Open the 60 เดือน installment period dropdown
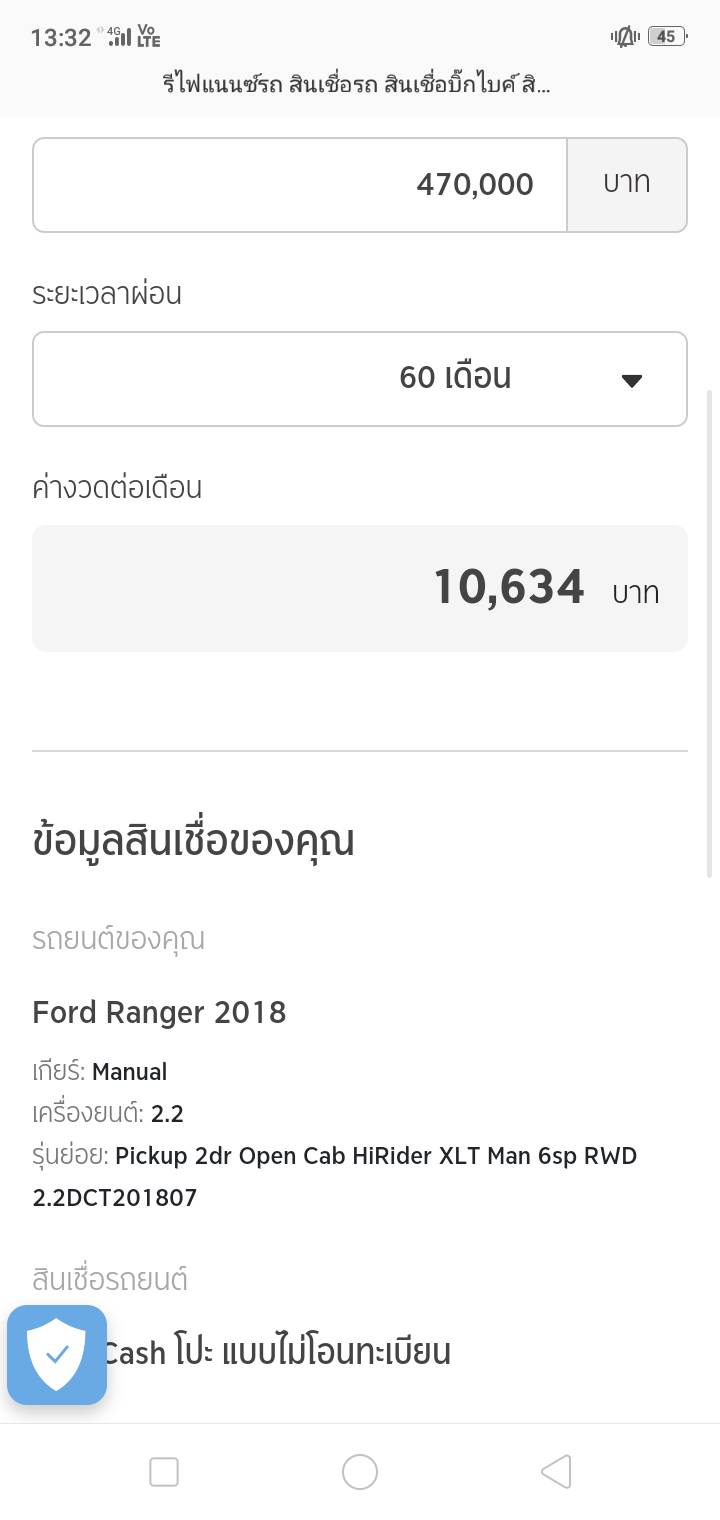Viewport: 720px width, 1520px height. pyautogui.click(x=360, y=379)
